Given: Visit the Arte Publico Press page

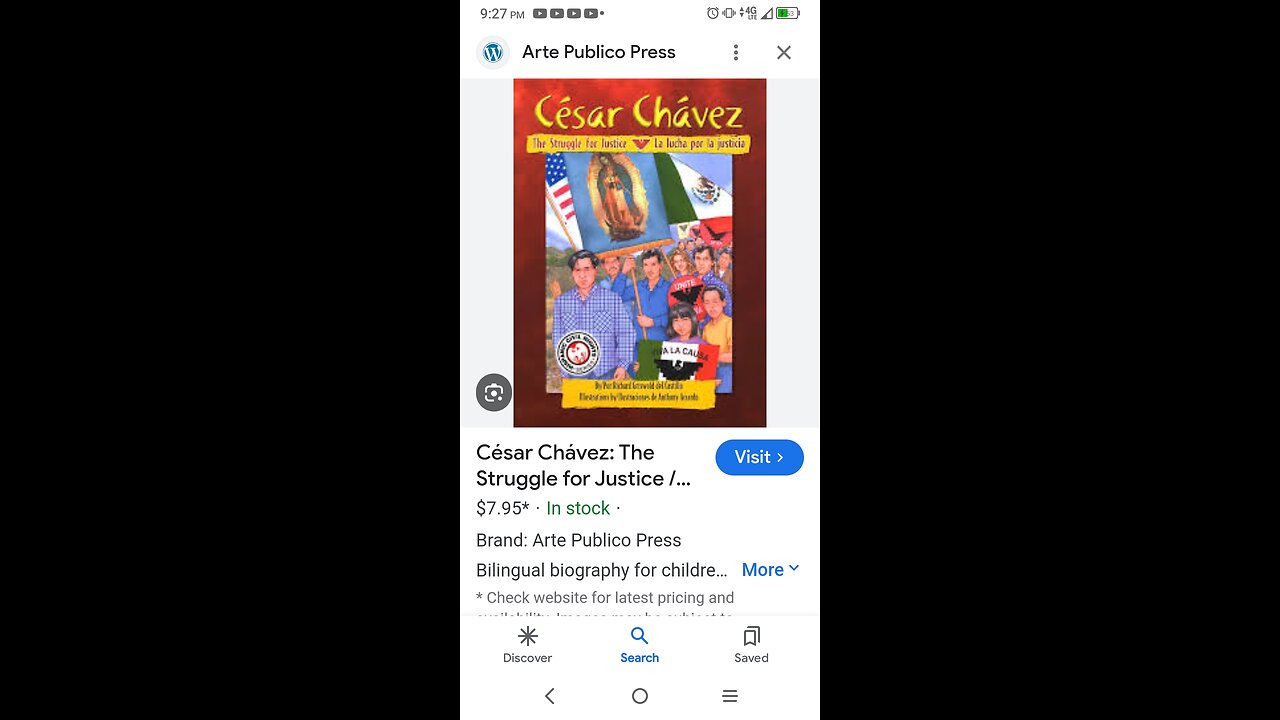Looking at the screenshot, I should pos(759,457).
